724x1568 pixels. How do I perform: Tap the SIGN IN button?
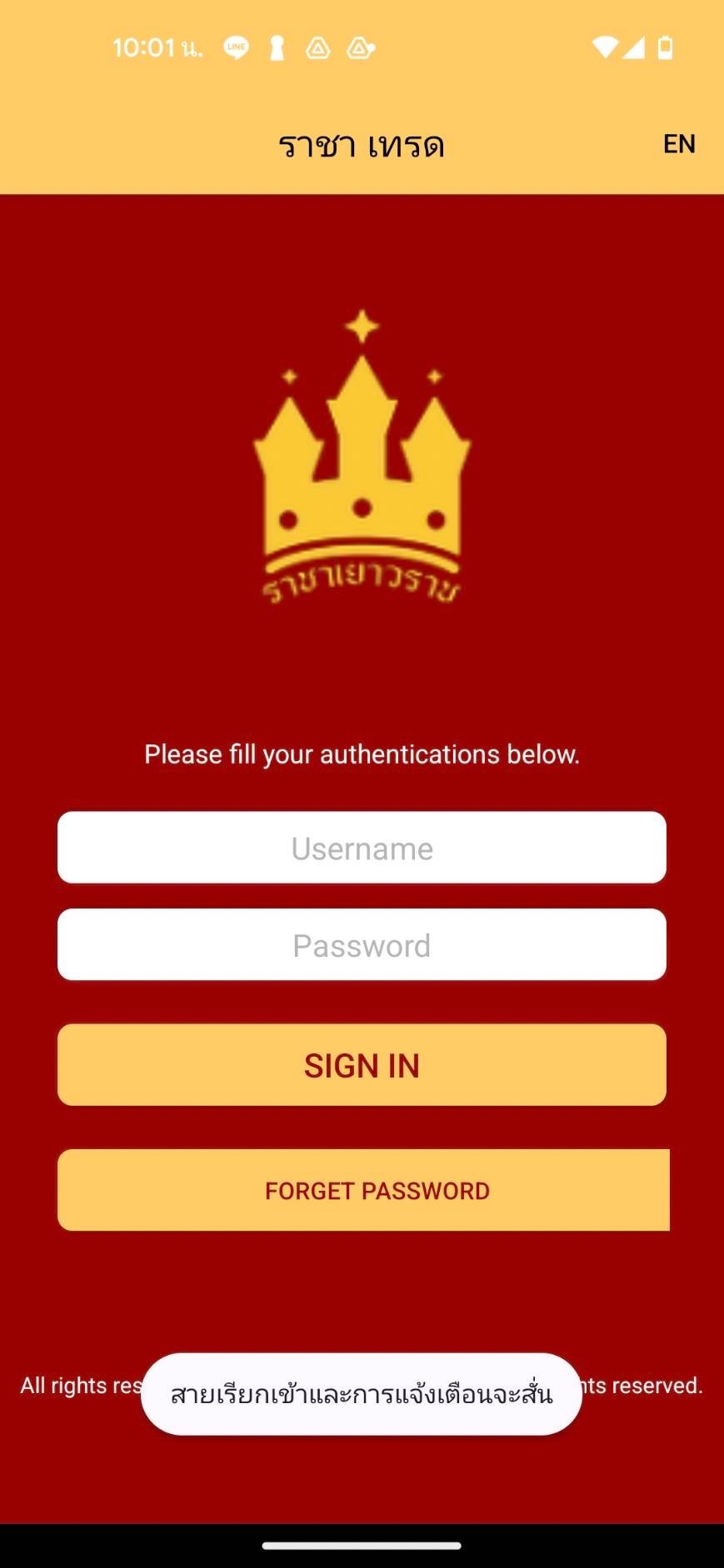pyautogui.click(x=362, y=1065)
